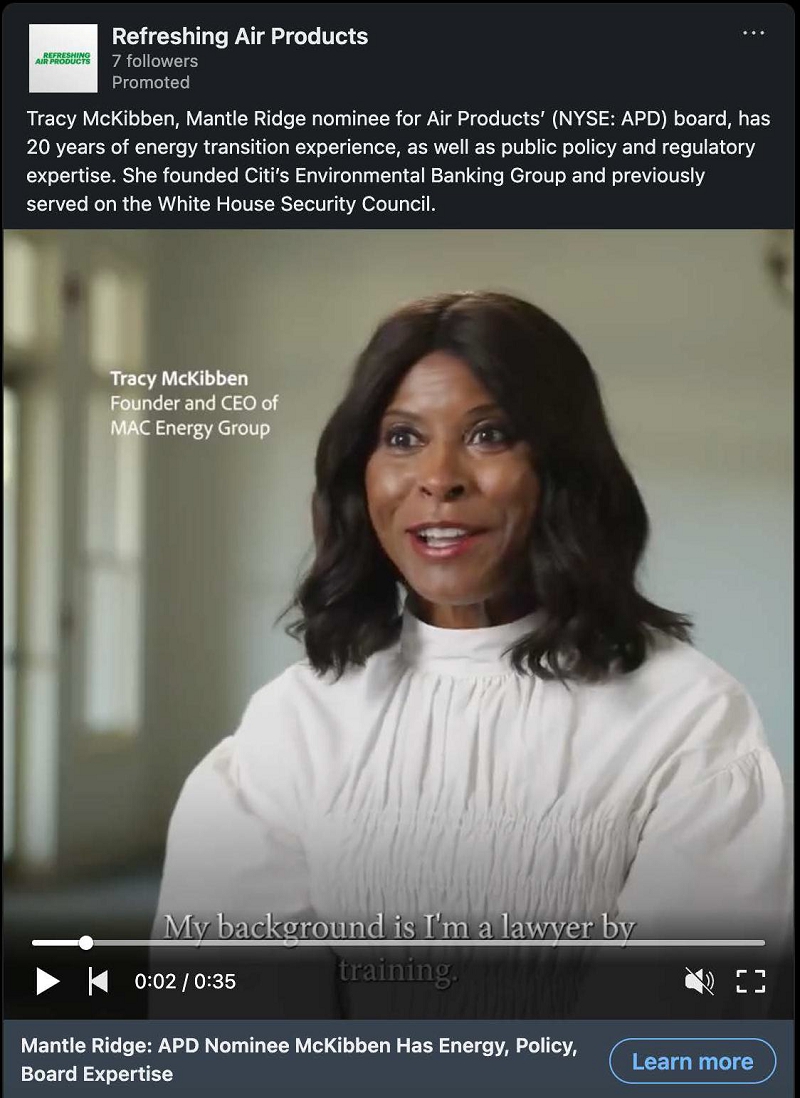Screen dimensions: 800x1098
Task: Tap the video progress bar
Action: click(x=400, y=942)
